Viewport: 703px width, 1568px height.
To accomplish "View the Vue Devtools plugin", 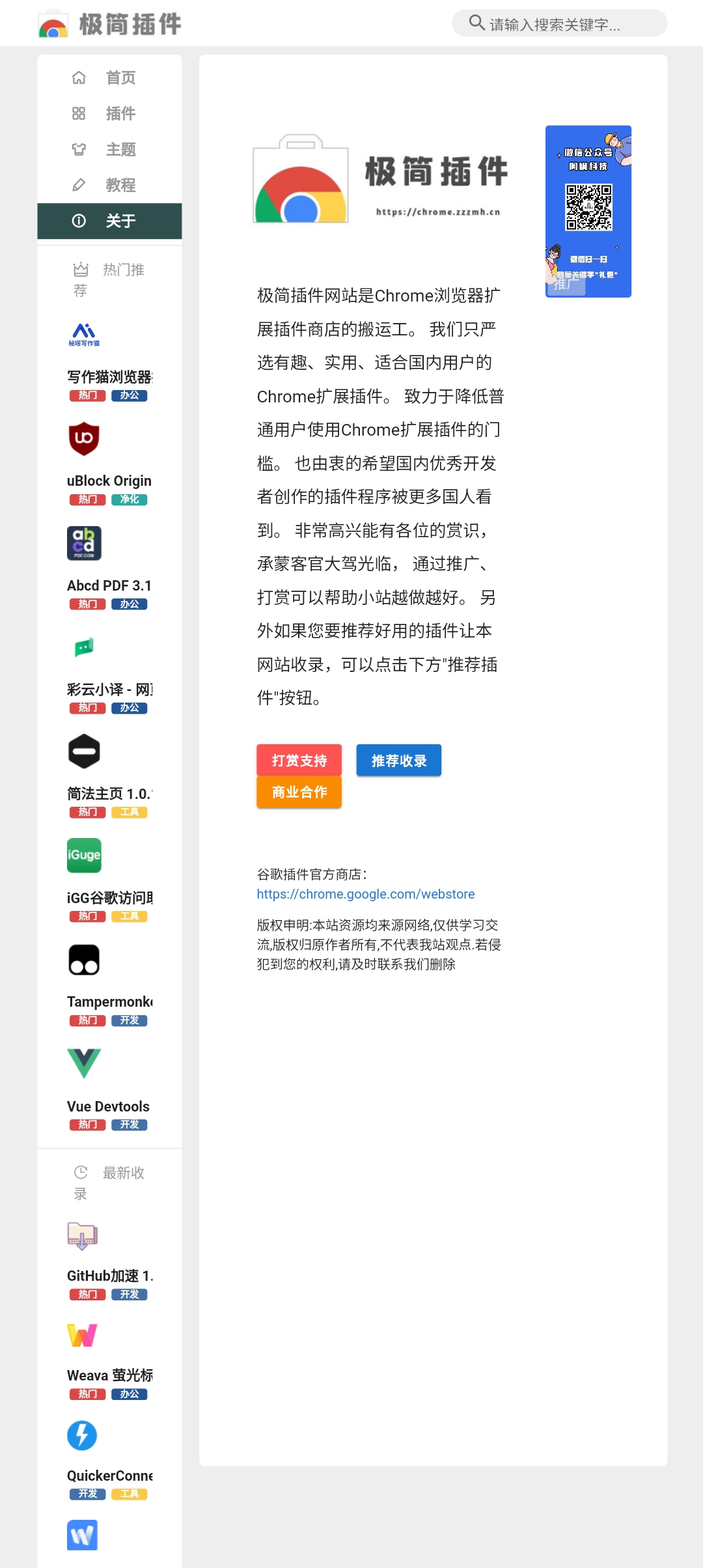I will (108, 1106).
